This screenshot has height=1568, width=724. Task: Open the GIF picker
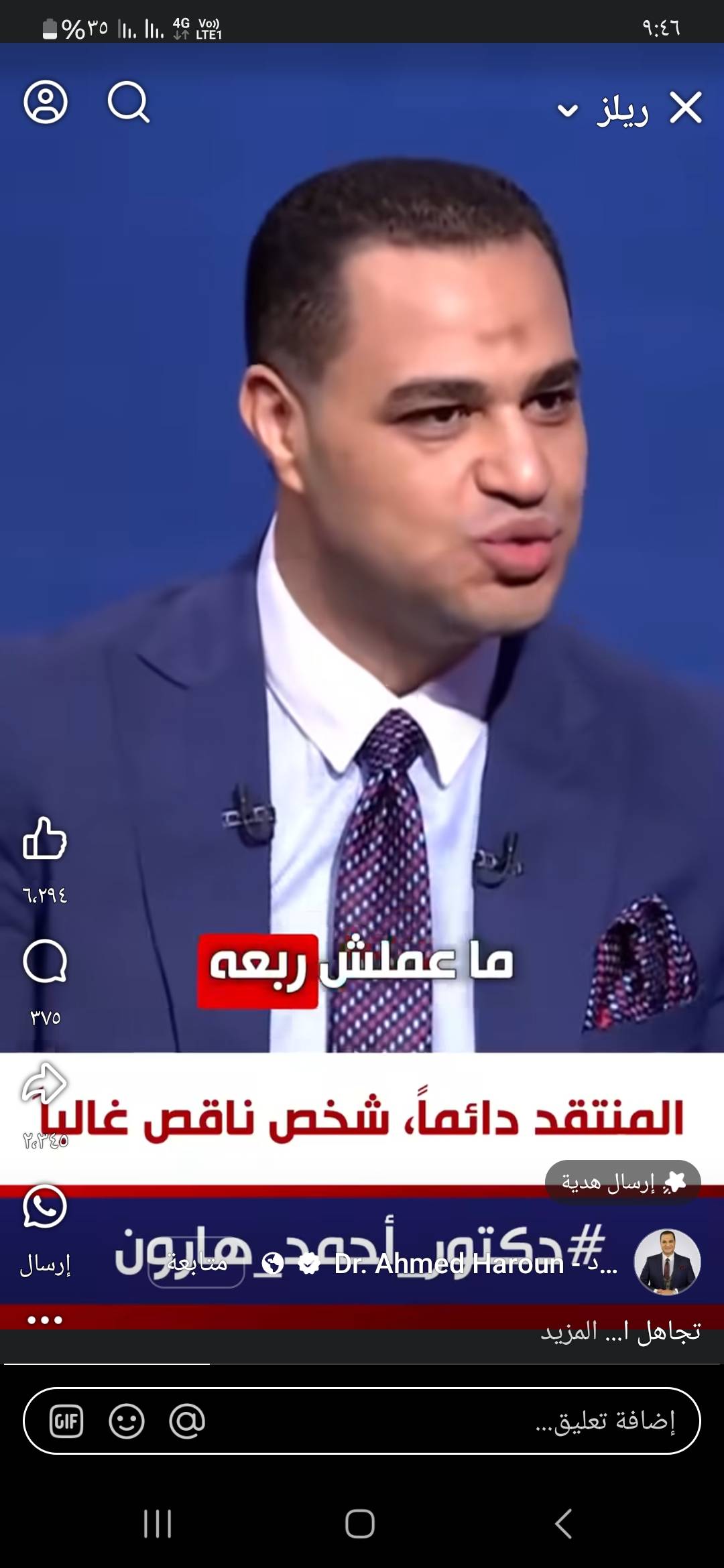click(66, 1421)
